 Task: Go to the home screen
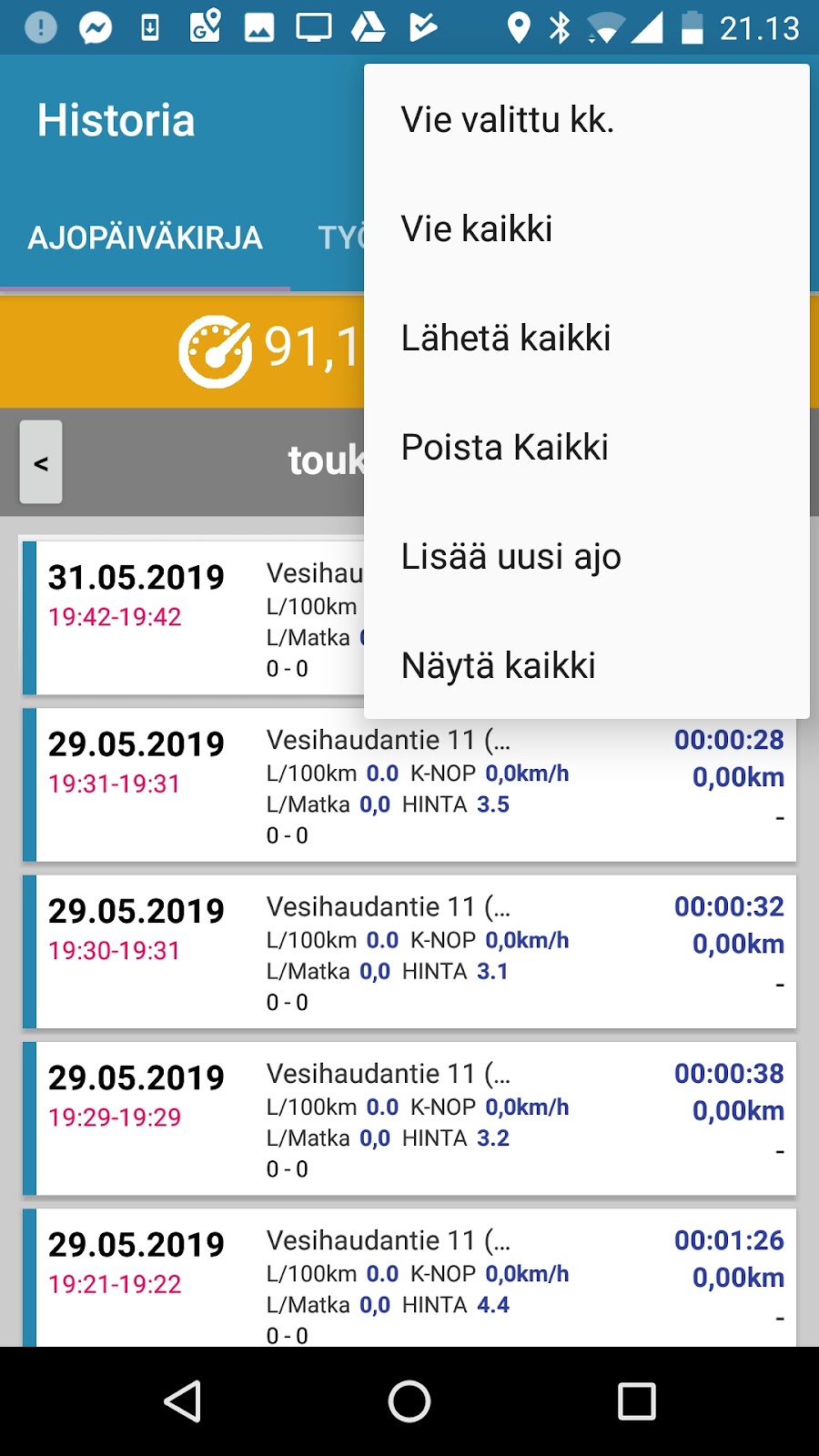click(409, 1401)
